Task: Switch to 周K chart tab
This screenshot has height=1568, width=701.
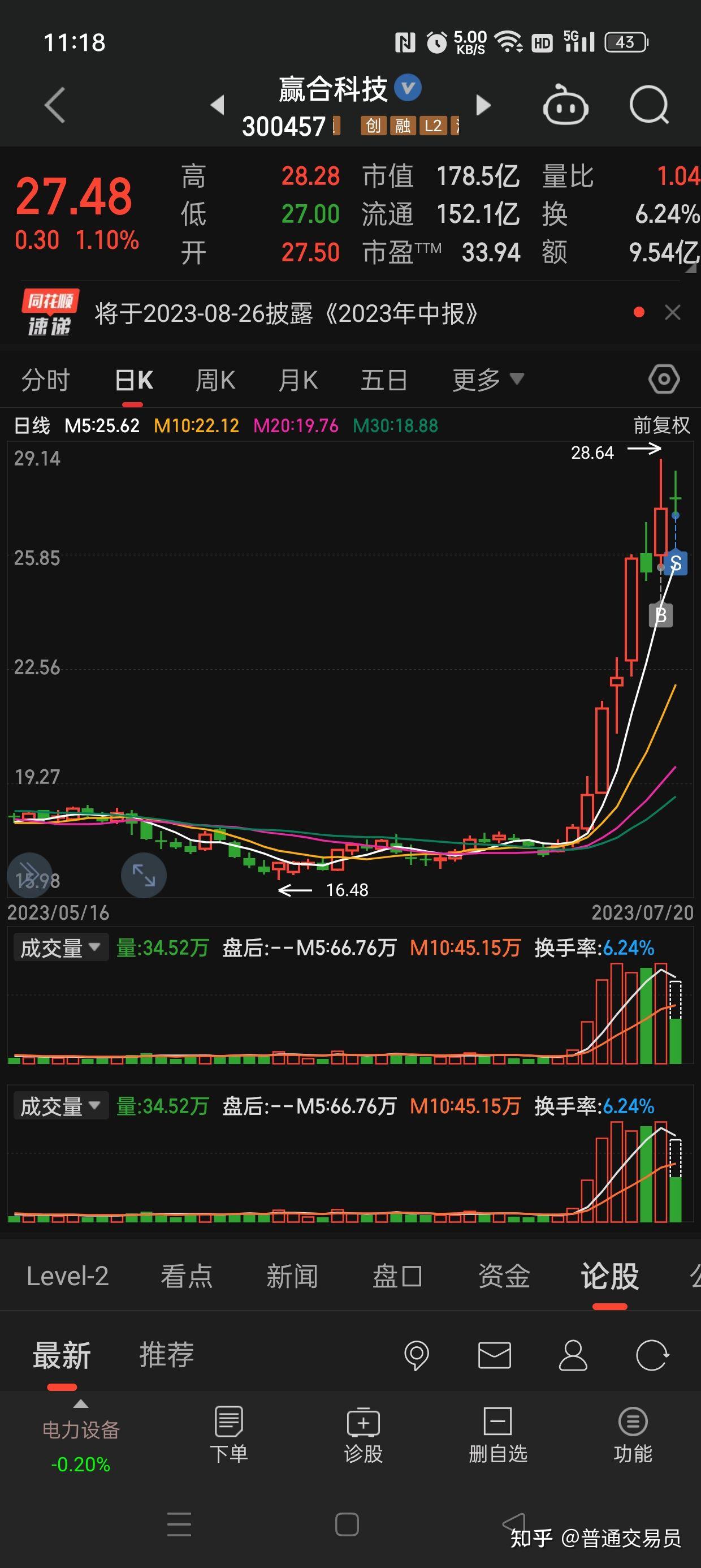Action: coord(215,381)
